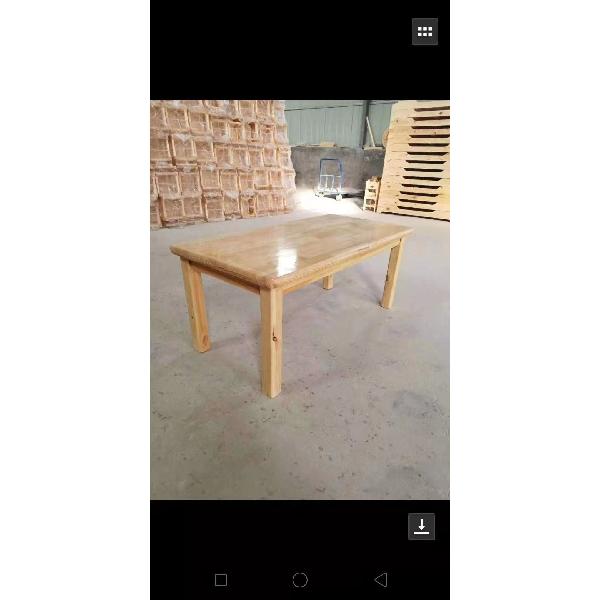
Task: Open recent apps overview
Action: 221,580
